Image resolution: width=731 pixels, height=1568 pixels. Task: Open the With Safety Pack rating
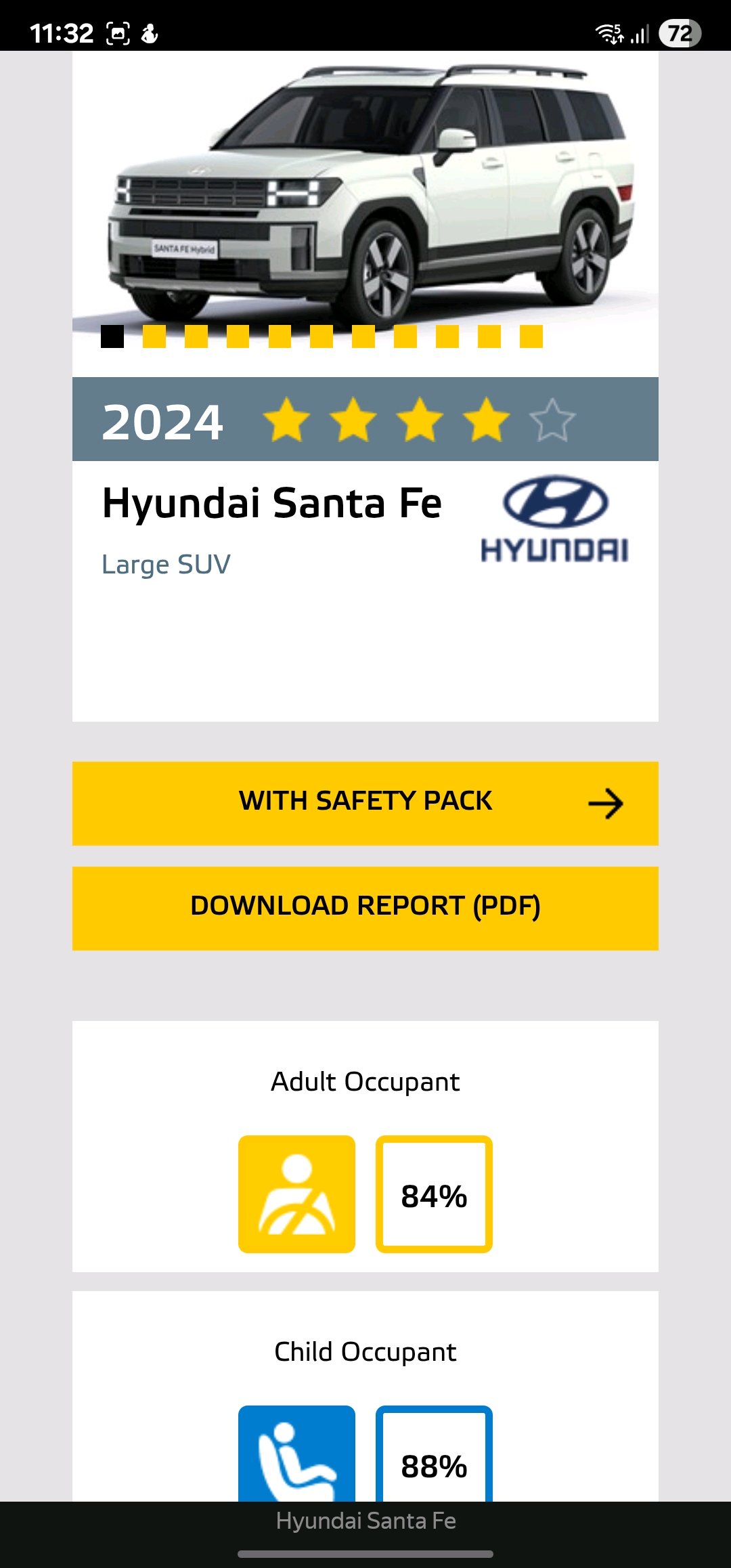(x=365, y=803)
